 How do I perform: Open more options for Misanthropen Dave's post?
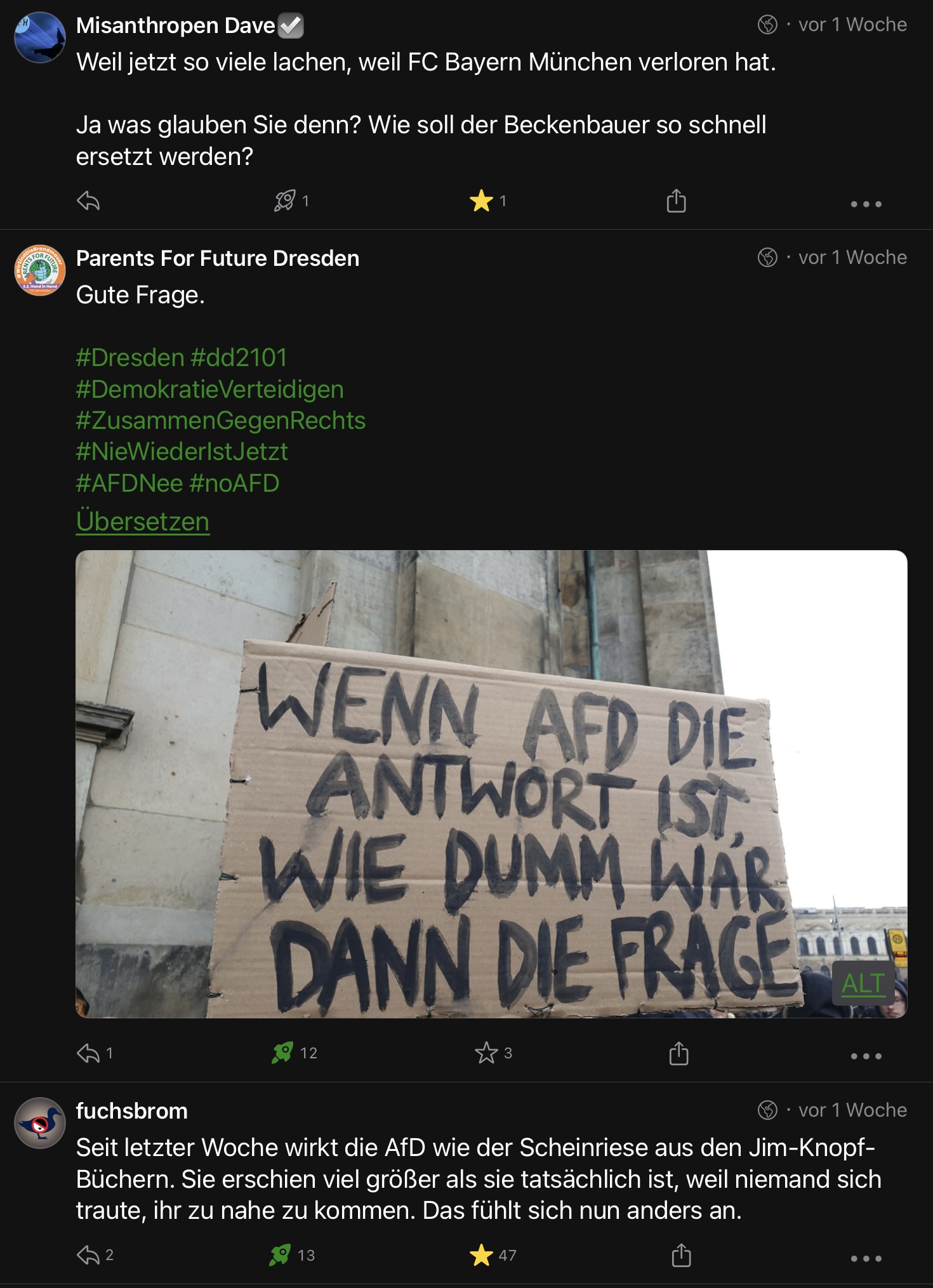click(x=866, y=204)
